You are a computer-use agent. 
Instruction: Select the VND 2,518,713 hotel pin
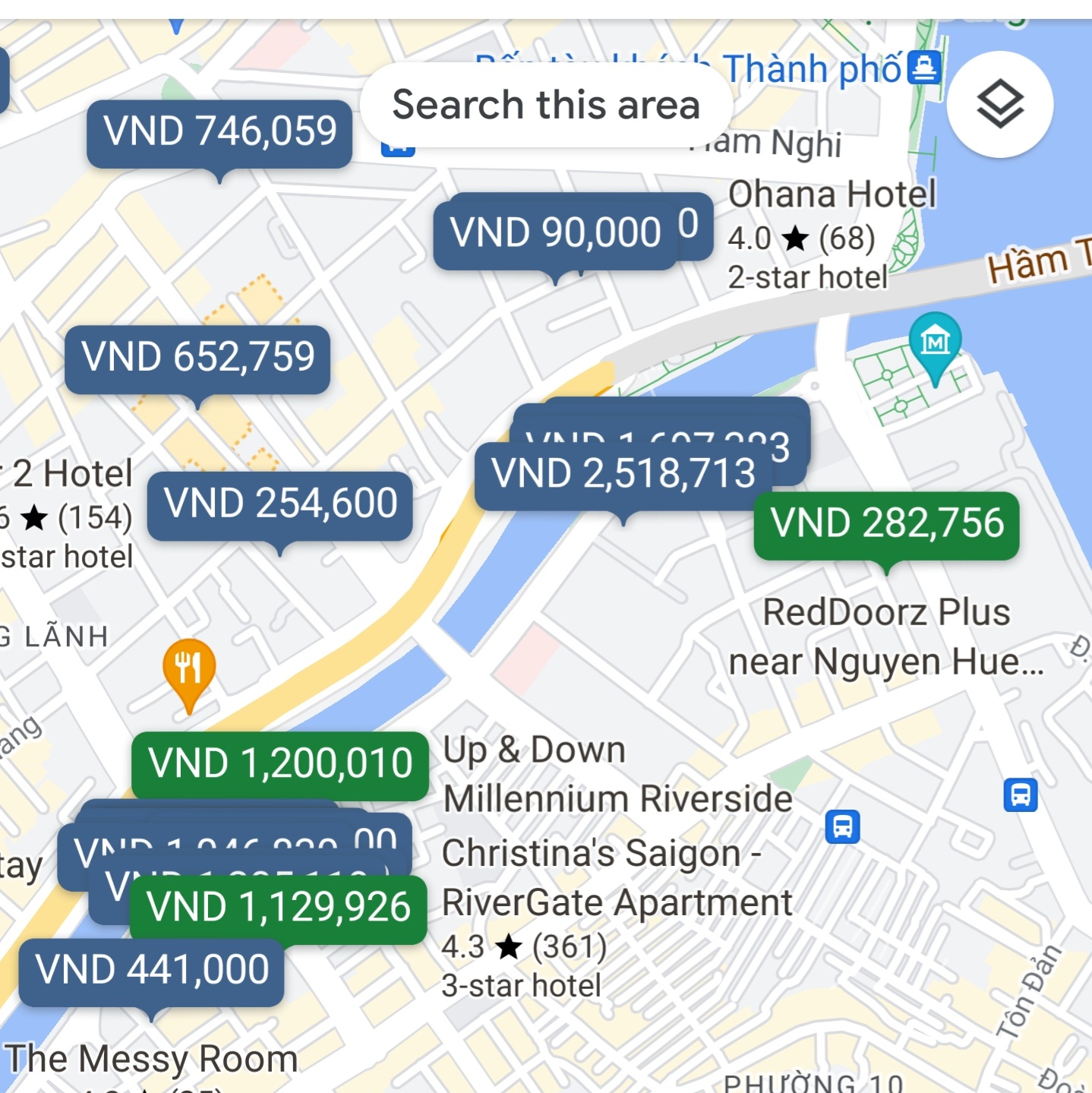623,475
